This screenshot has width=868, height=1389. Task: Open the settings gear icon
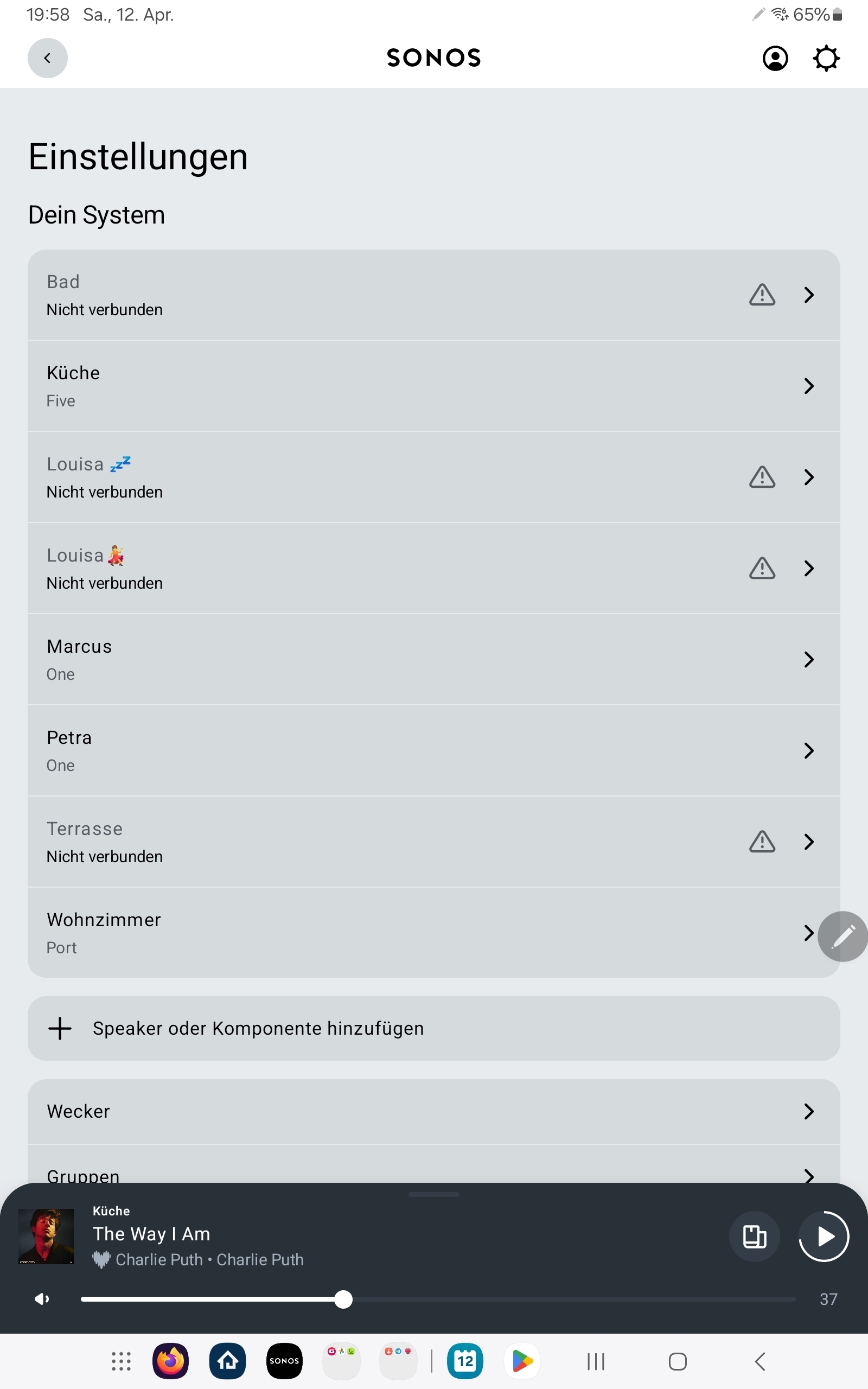[x=826, y=58]
